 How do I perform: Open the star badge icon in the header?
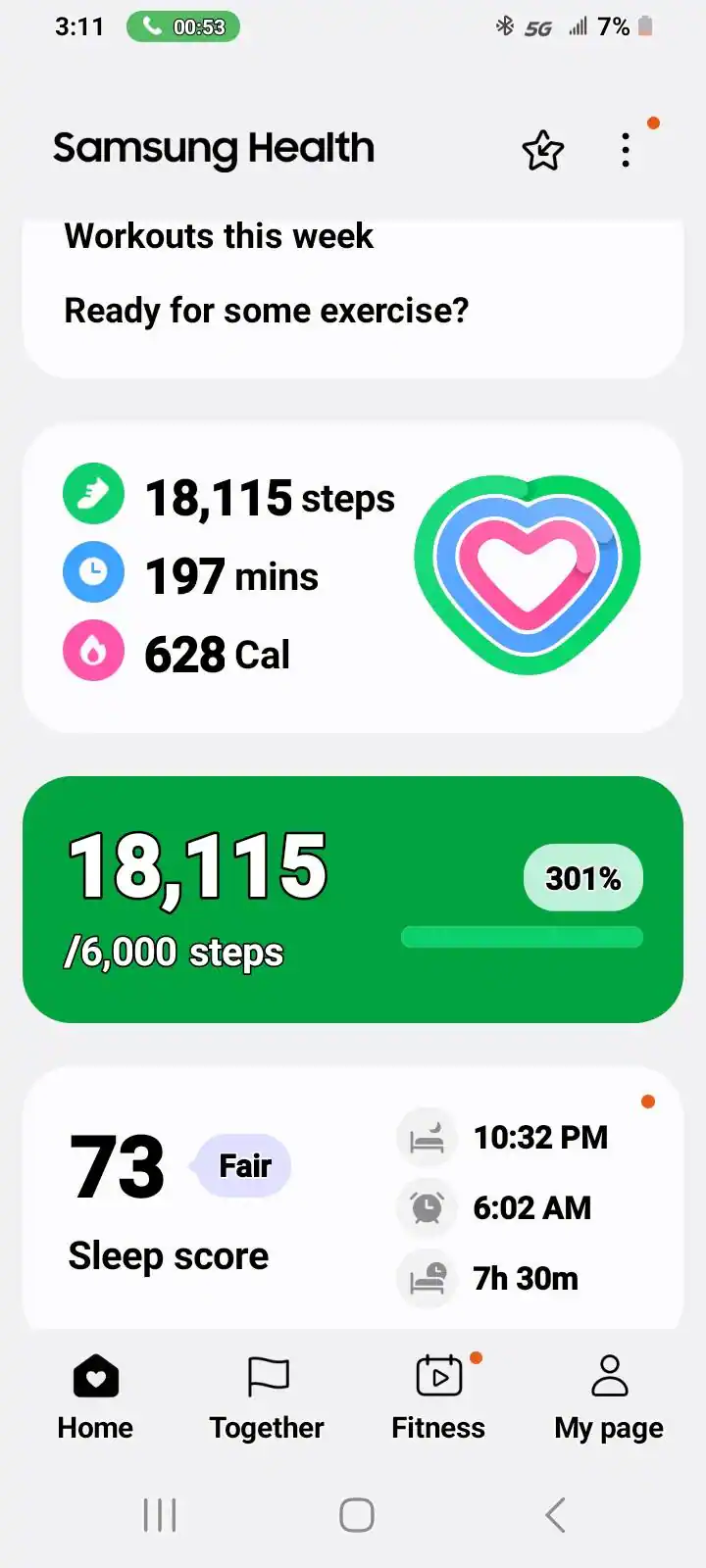542,151
